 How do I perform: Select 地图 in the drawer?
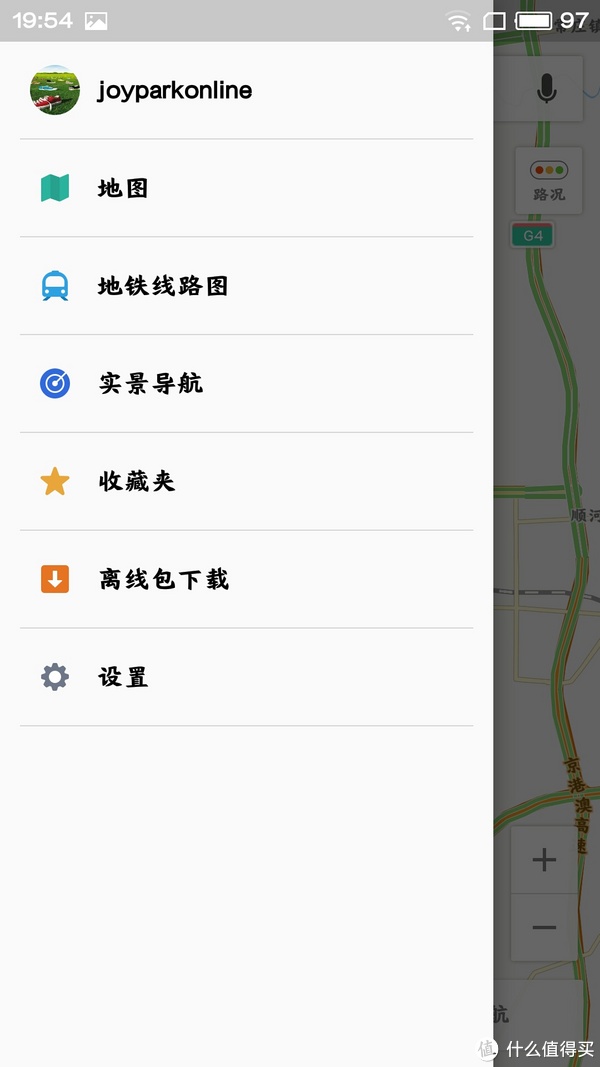pos(123,188)
